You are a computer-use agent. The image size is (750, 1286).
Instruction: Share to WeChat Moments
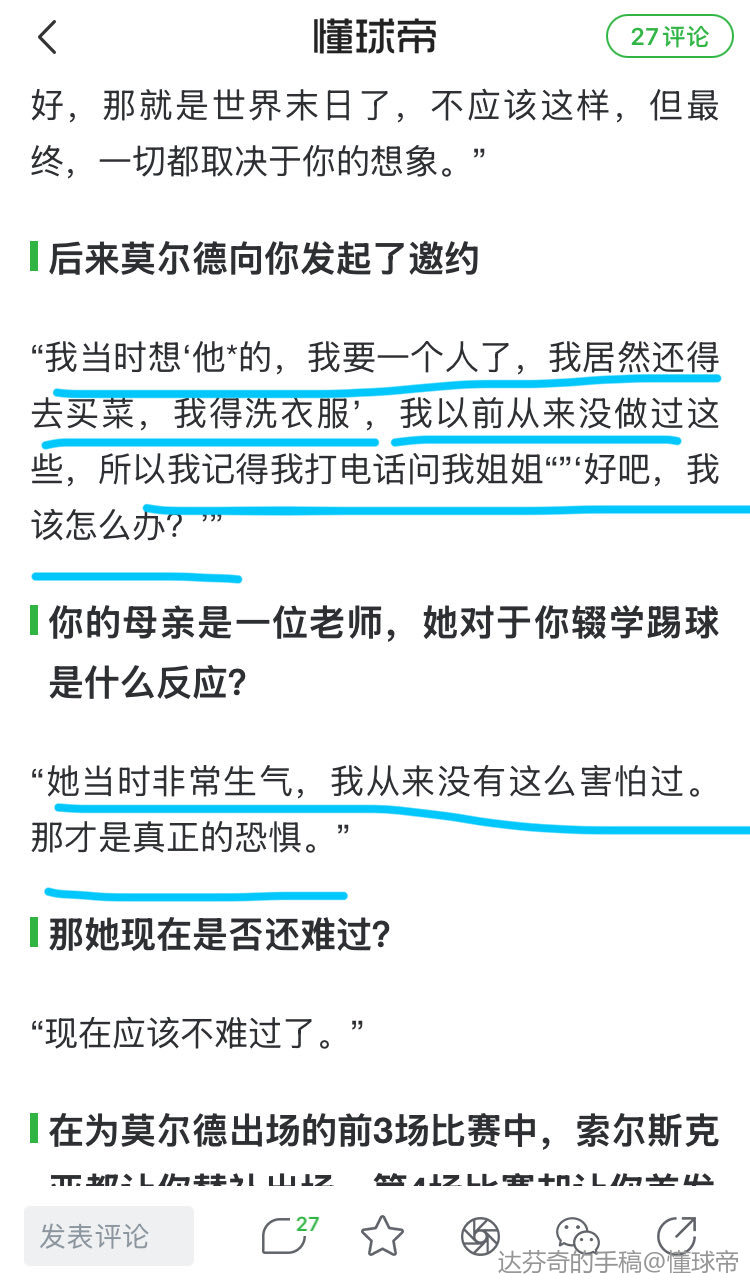point(480,1236)
